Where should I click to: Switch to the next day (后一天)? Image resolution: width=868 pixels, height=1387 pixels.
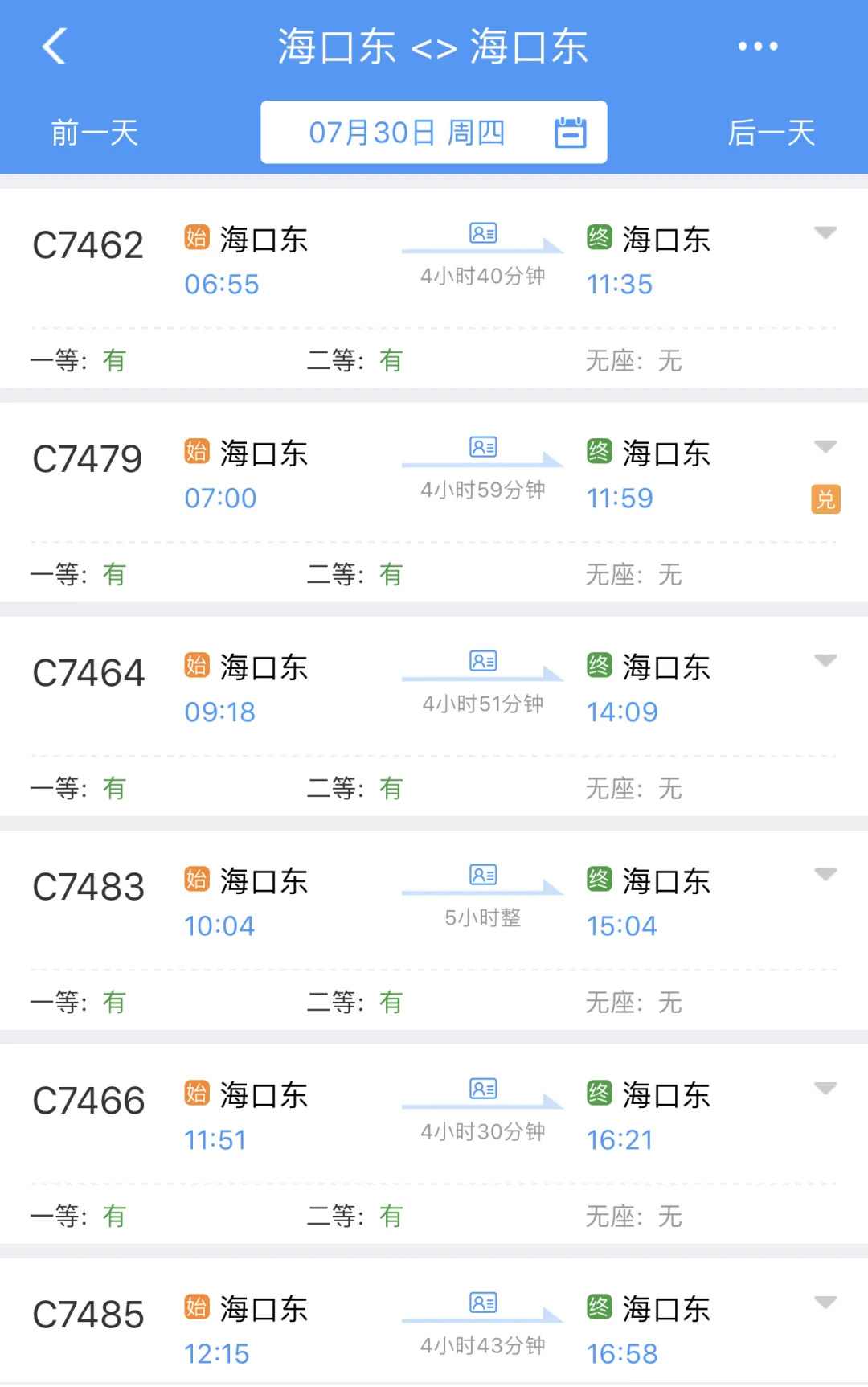(x=772, y=133)
